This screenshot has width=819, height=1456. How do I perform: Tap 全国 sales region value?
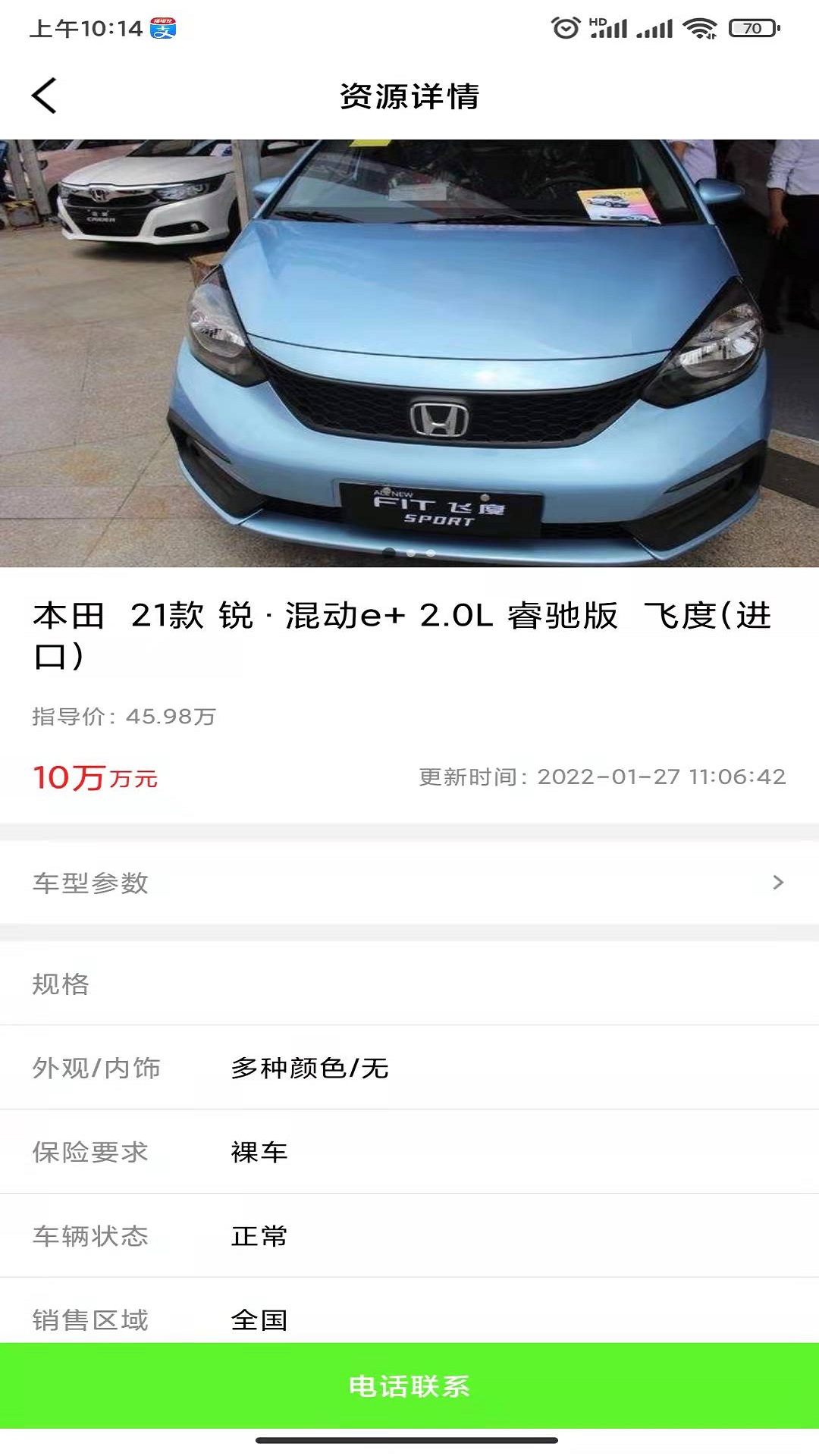(259, 1319)
